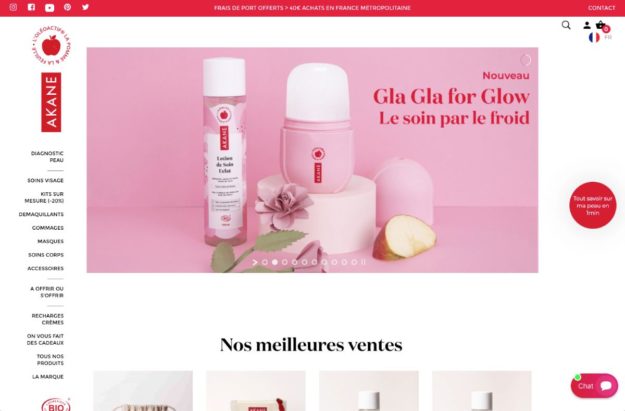View the shopping cart
625x411 pixels.
tap(601, 25)
